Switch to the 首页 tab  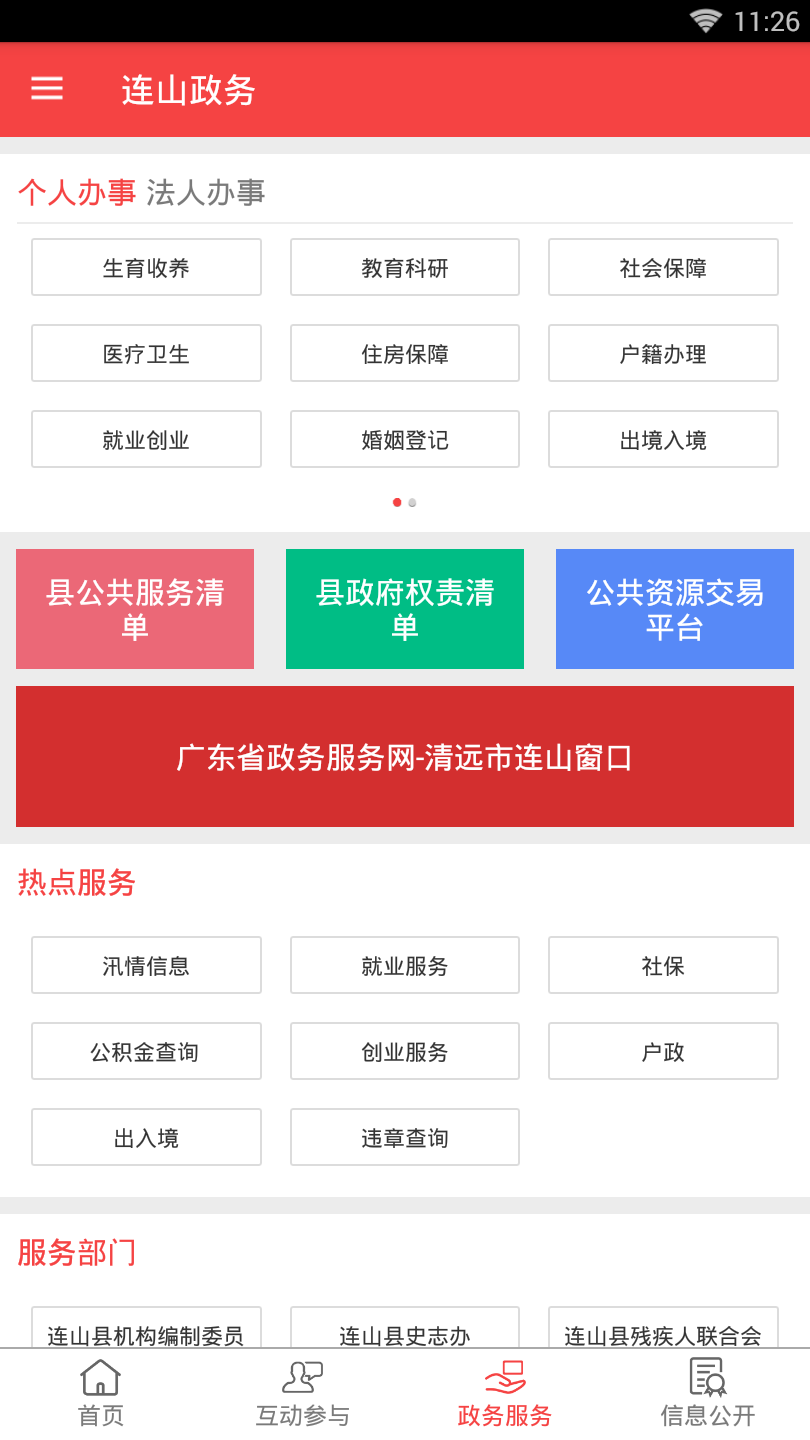101,1393
